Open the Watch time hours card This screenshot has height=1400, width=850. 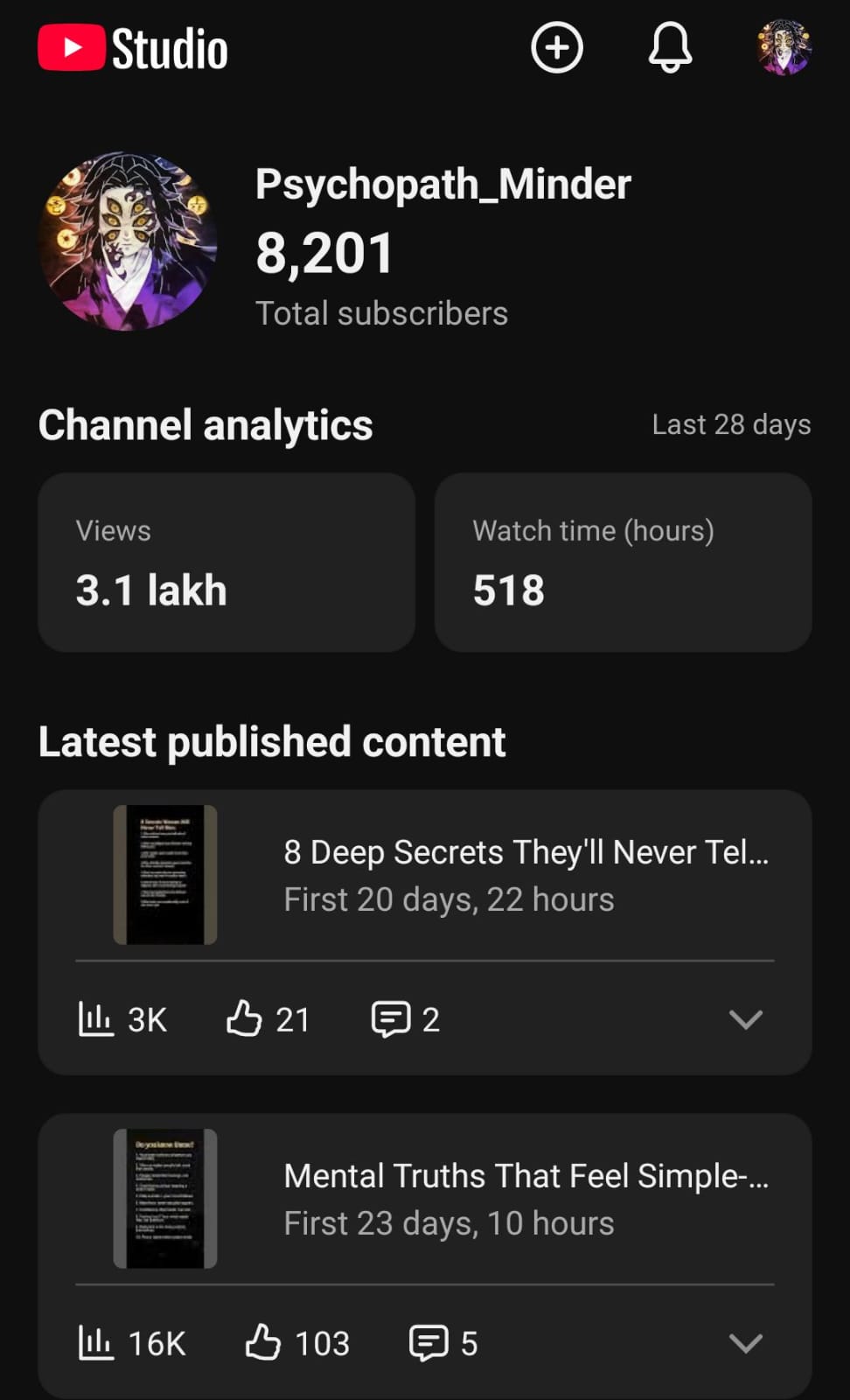pos(623,562)
